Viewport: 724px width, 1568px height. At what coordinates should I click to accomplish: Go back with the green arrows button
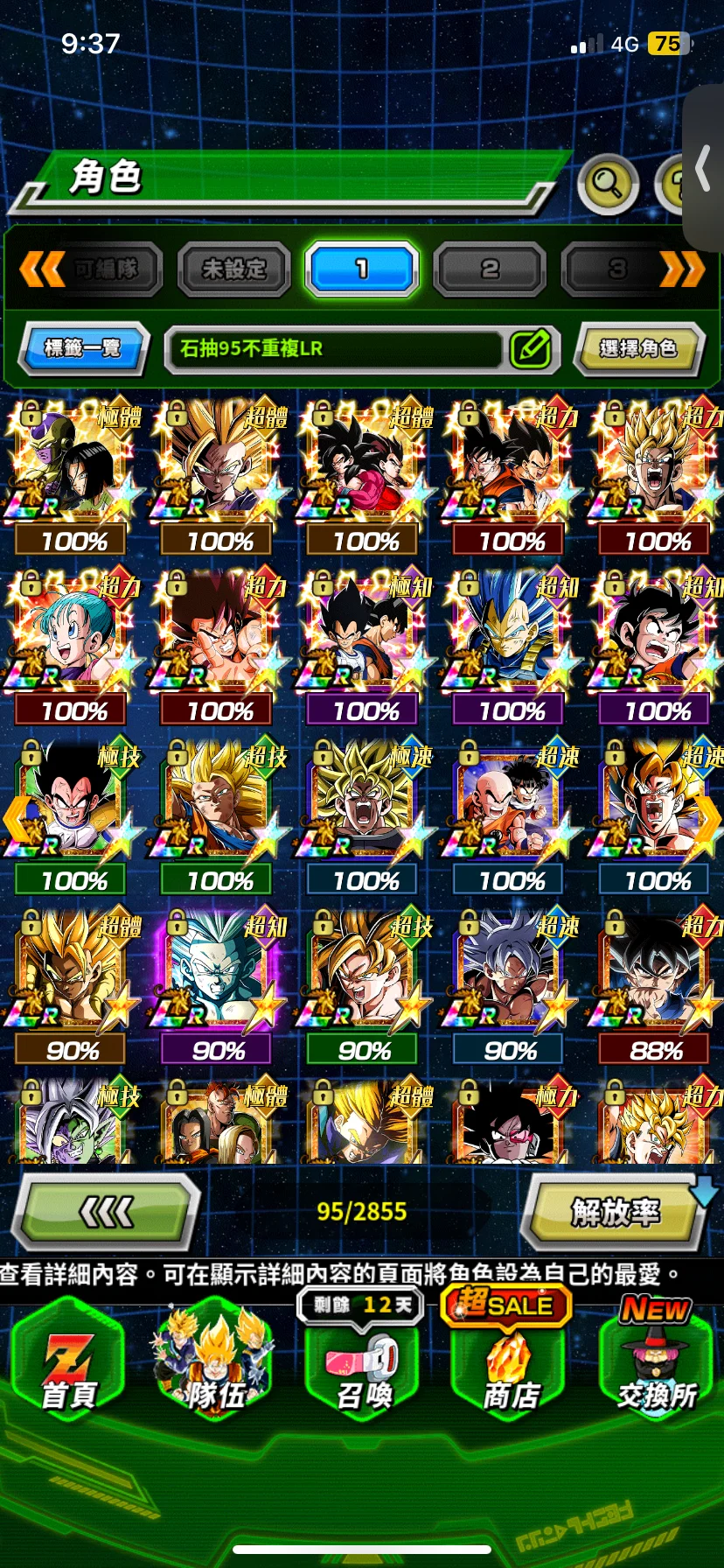click(x=107, y=1212)
